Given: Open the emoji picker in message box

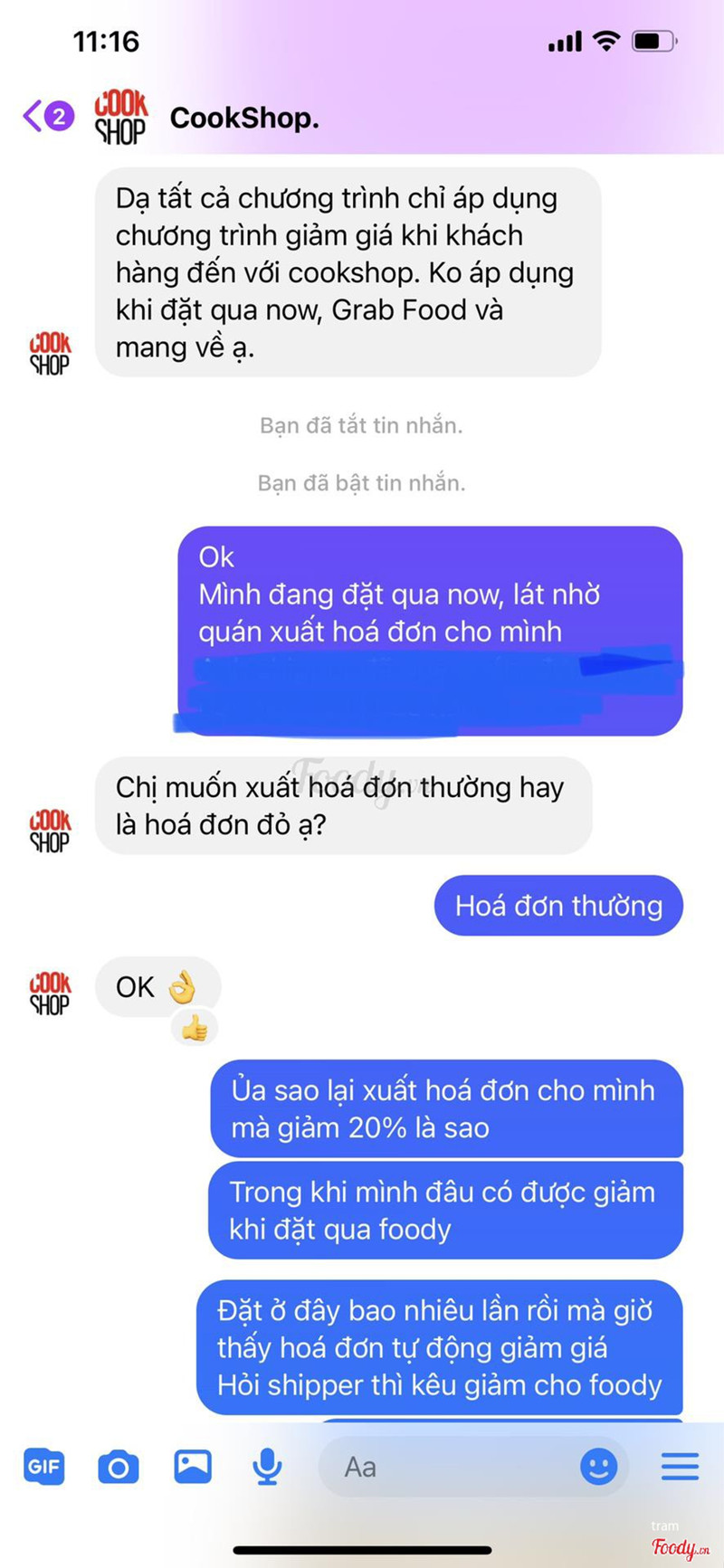Looking at the screenshot, I should [598, 1466].
